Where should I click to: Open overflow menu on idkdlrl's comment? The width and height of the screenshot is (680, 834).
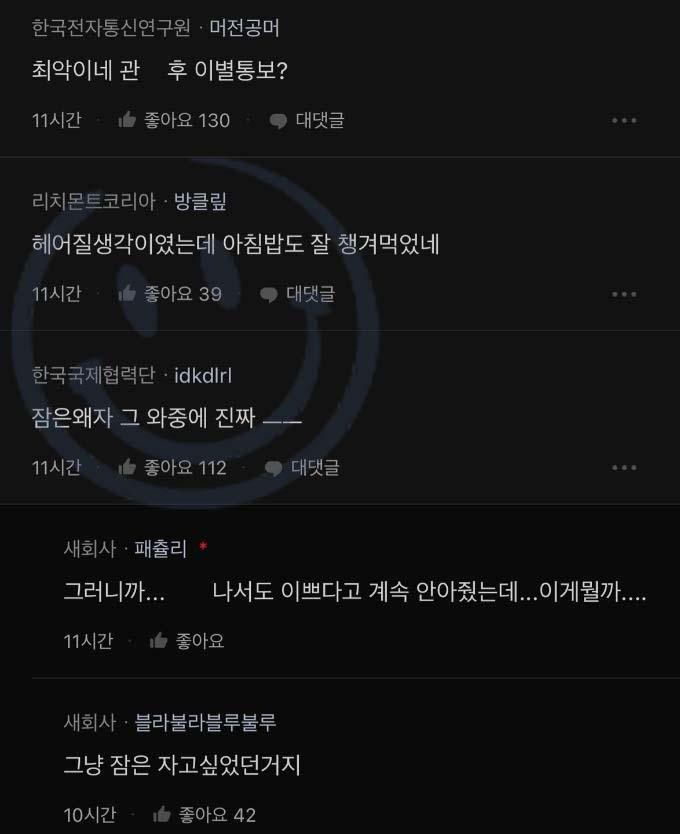point(624,467)
